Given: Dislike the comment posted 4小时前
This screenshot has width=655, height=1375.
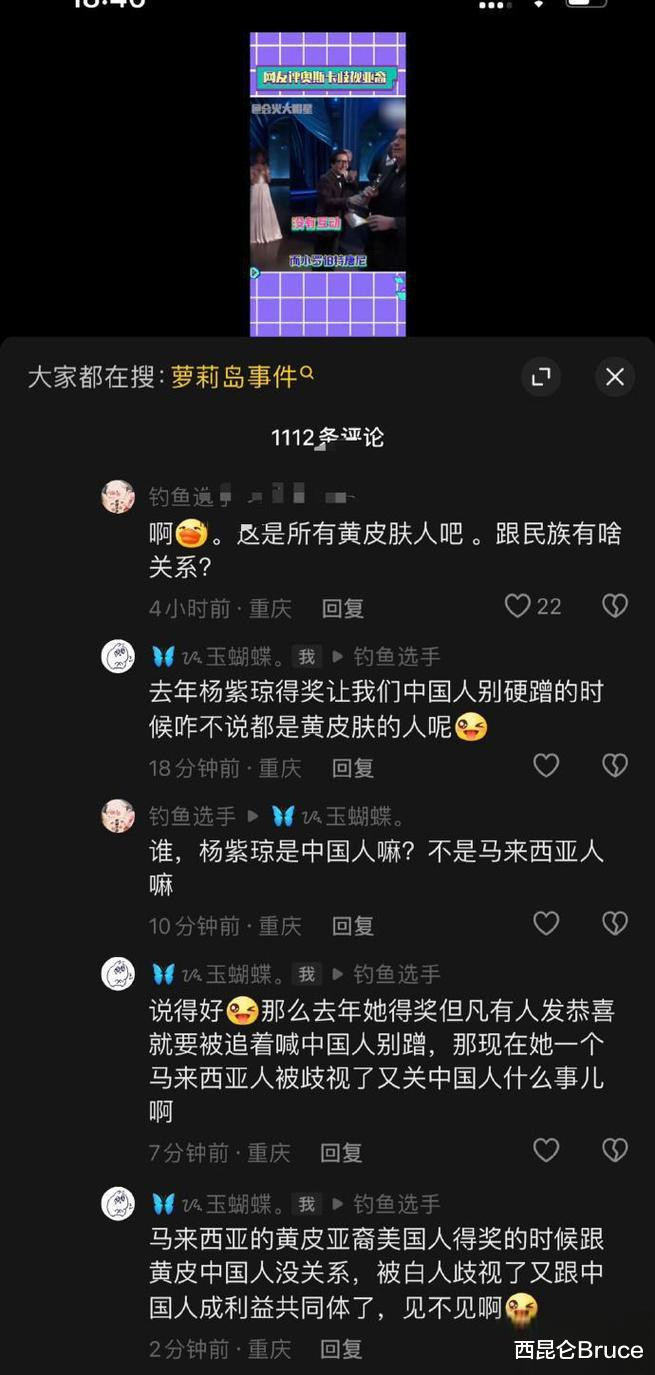Looking at the screenshot, I should [614, 606].
